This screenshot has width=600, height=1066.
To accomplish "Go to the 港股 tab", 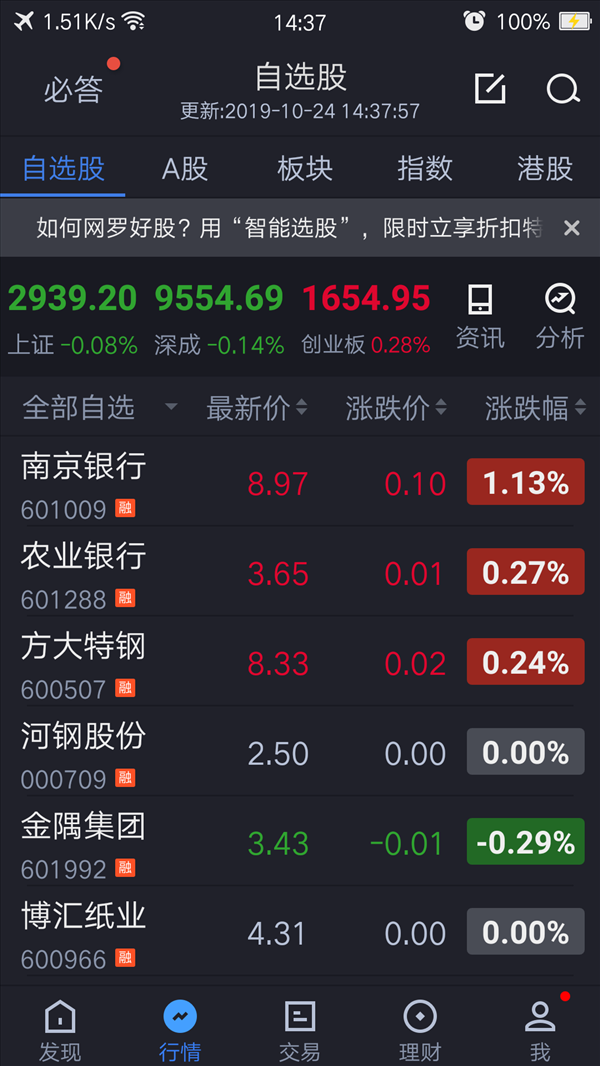I will click(x=545, y=169).
